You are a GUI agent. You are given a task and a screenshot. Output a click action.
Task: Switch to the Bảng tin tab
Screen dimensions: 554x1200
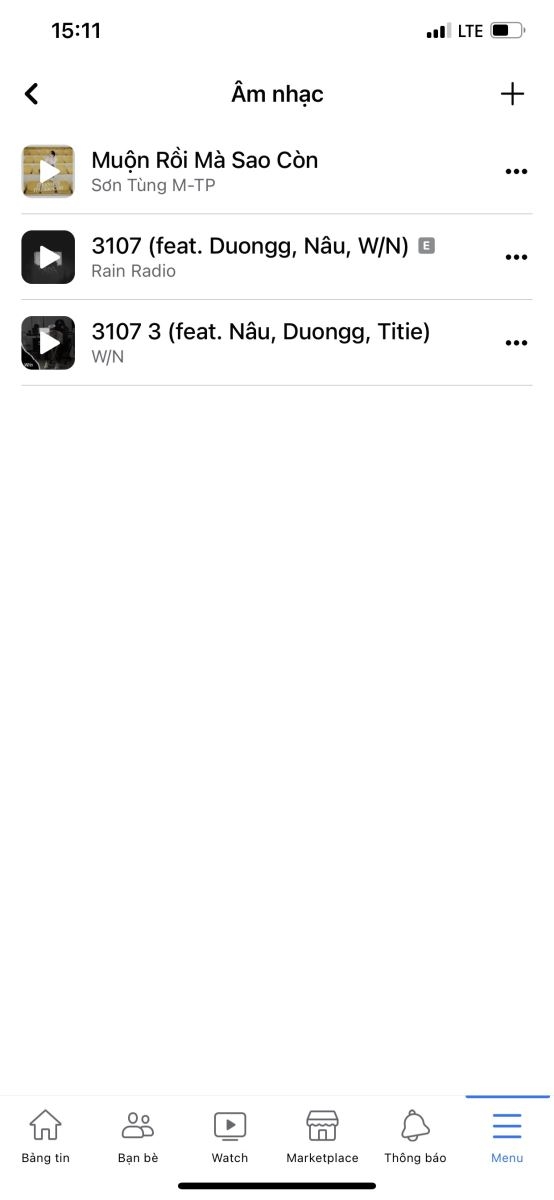pyautogui.click(x=46, y=1136)
